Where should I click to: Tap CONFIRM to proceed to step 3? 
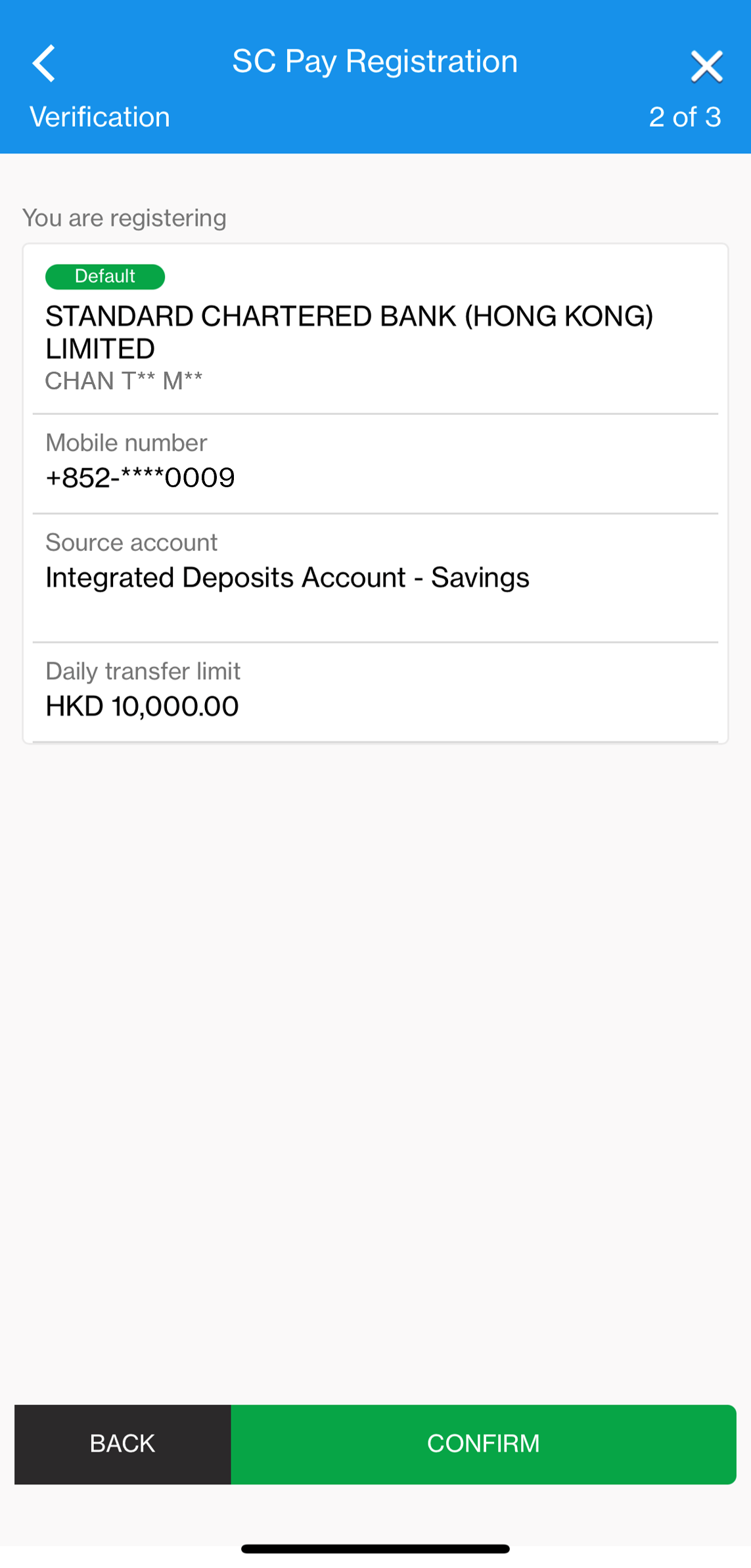click(484, 1445)
